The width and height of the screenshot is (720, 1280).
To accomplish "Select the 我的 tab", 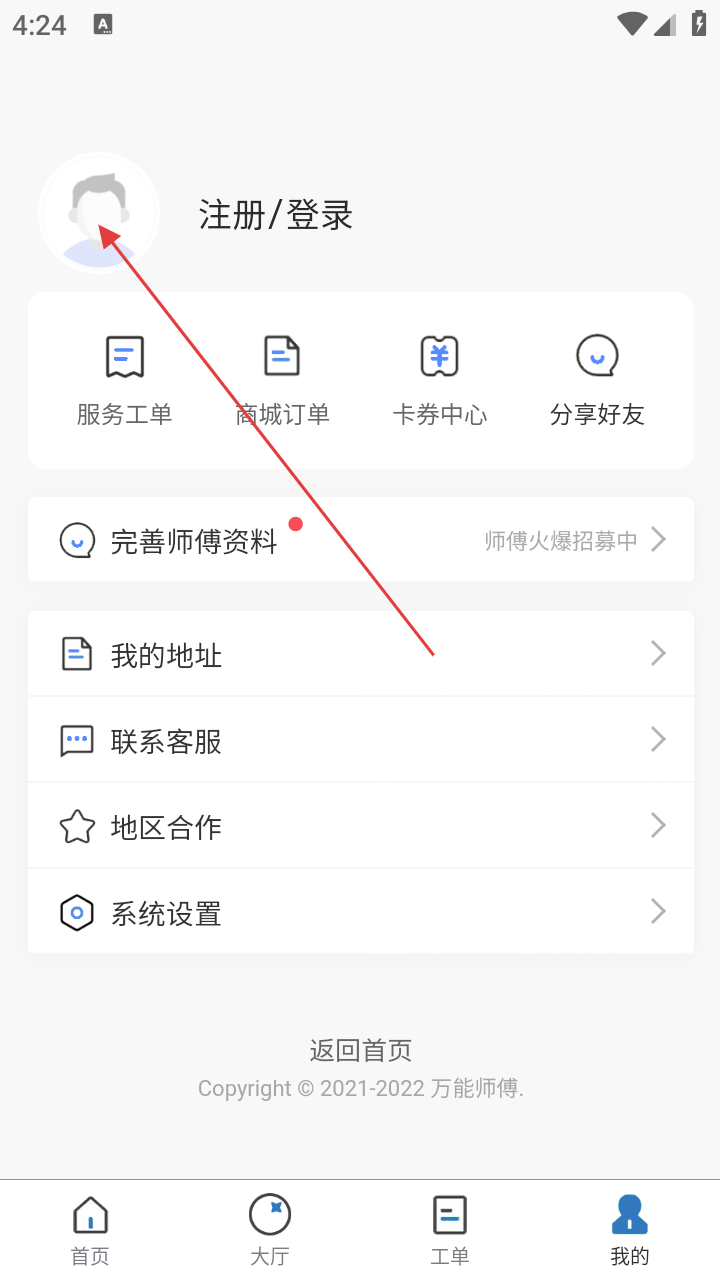I will 630,1229.
